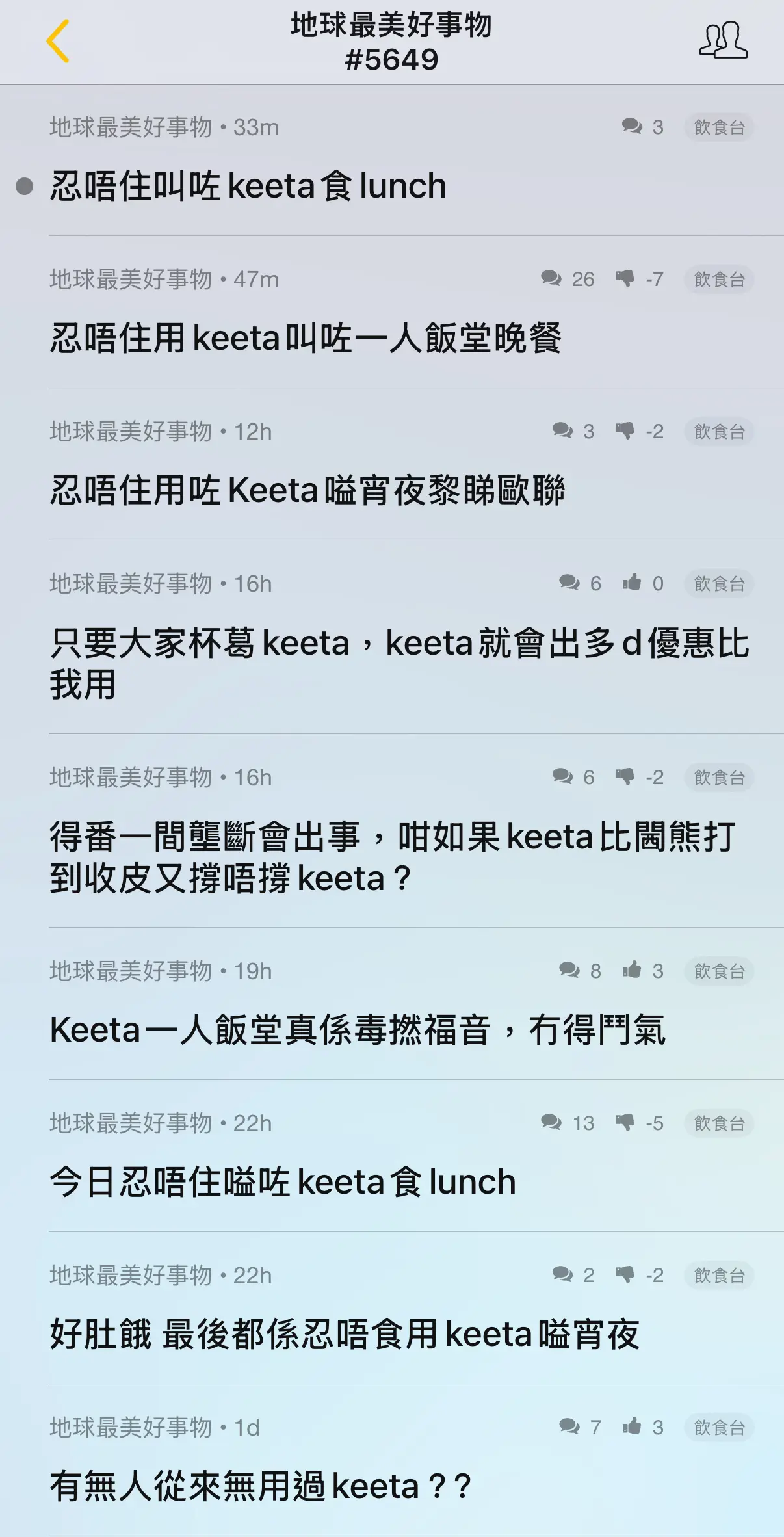
Task: Toggle the unread dot beside the top post
Action: [24, 187]
